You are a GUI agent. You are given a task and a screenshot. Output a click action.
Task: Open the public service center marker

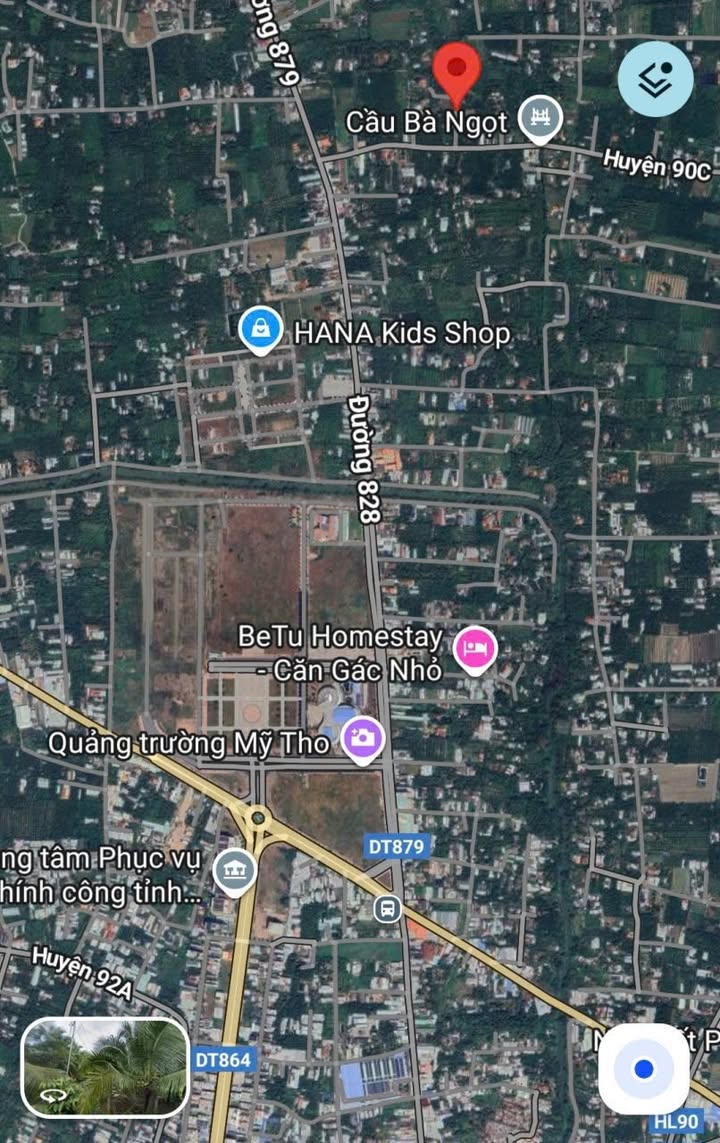[234, 870]
